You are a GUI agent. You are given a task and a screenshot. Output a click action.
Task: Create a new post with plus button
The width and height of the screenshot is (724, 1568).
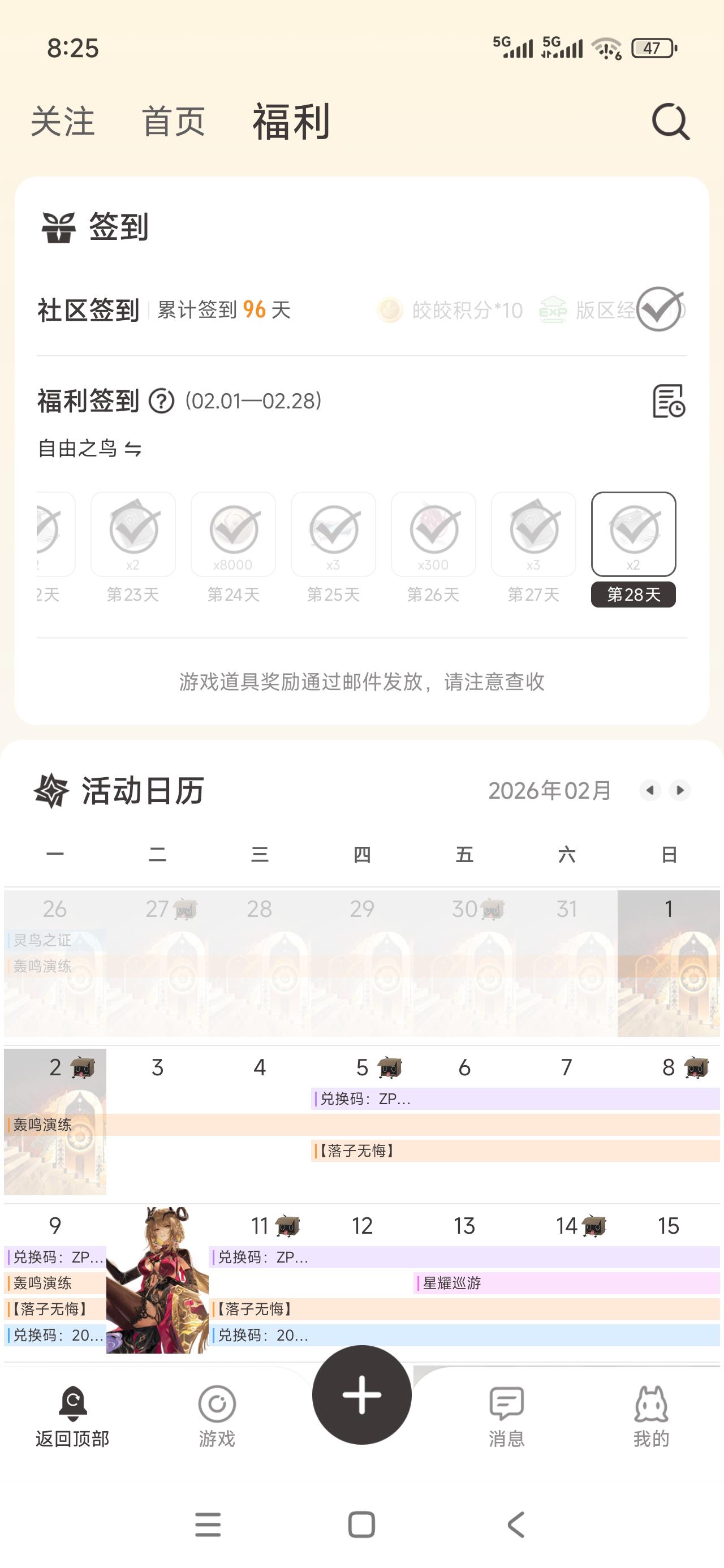(361, 1395)
